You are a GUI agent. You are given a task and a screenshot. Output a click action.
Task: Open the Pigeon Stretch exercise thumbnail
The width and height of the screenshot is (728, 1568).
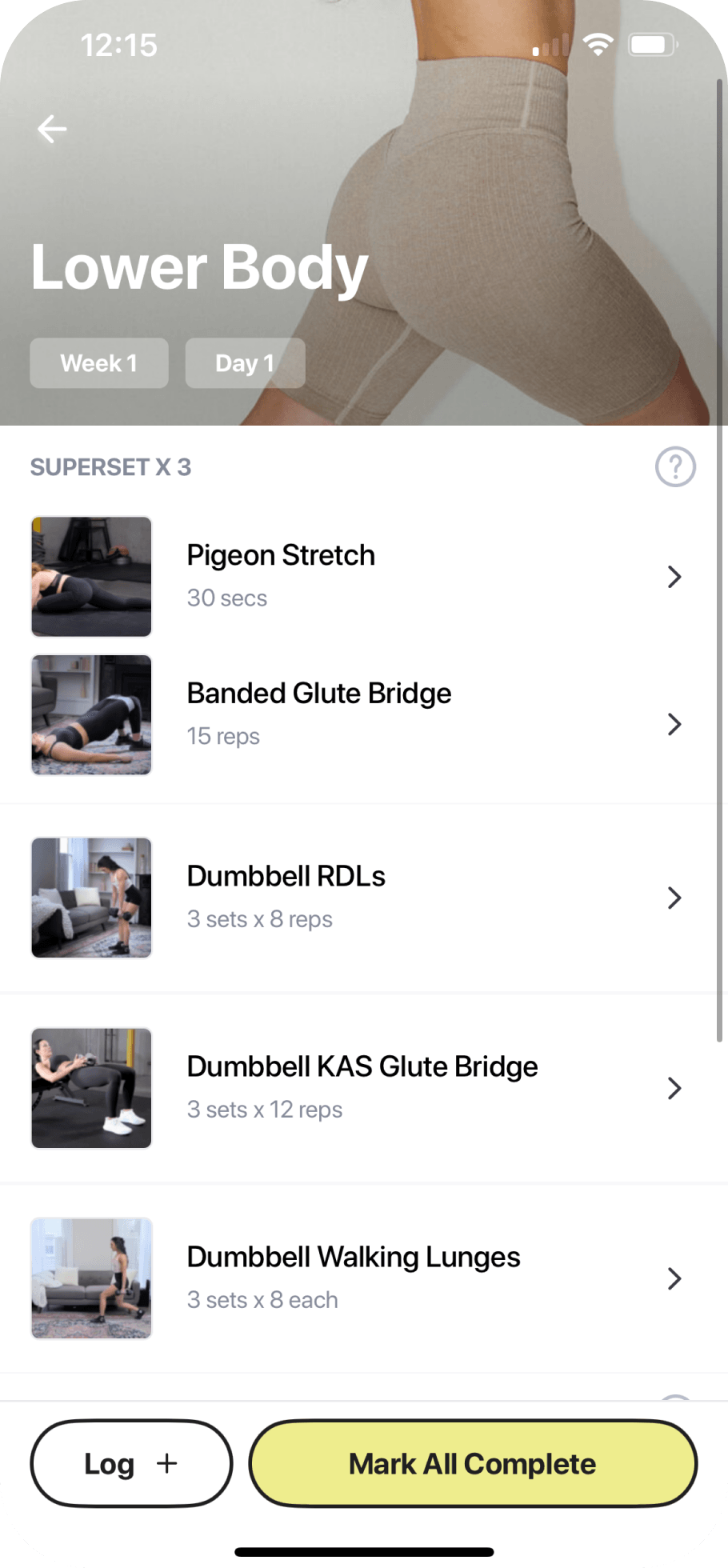coord(90,576)
